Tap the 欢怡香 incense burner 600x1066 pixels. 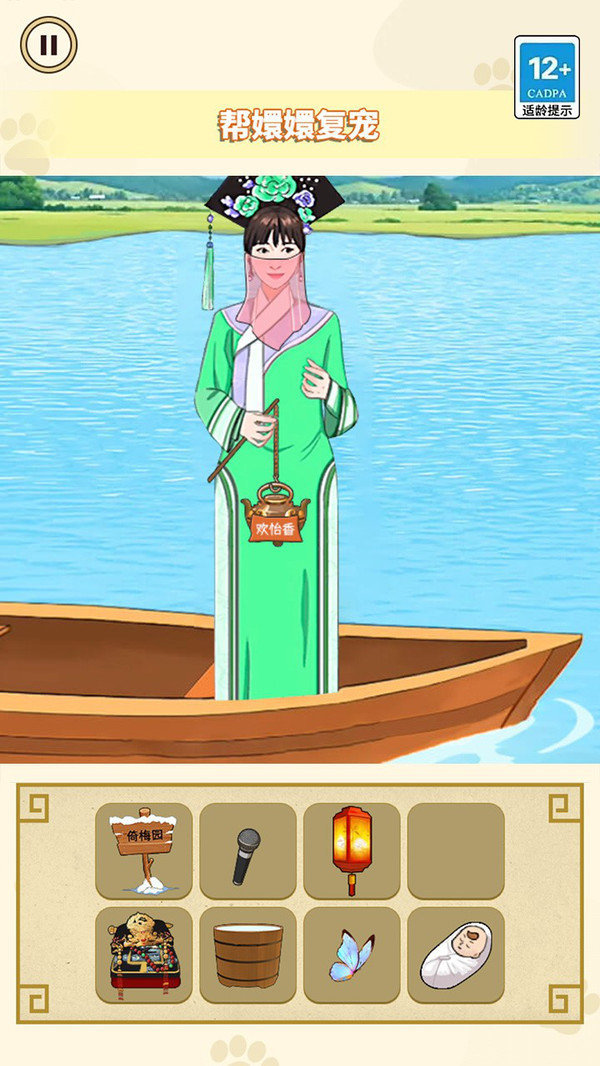(276, 512)
